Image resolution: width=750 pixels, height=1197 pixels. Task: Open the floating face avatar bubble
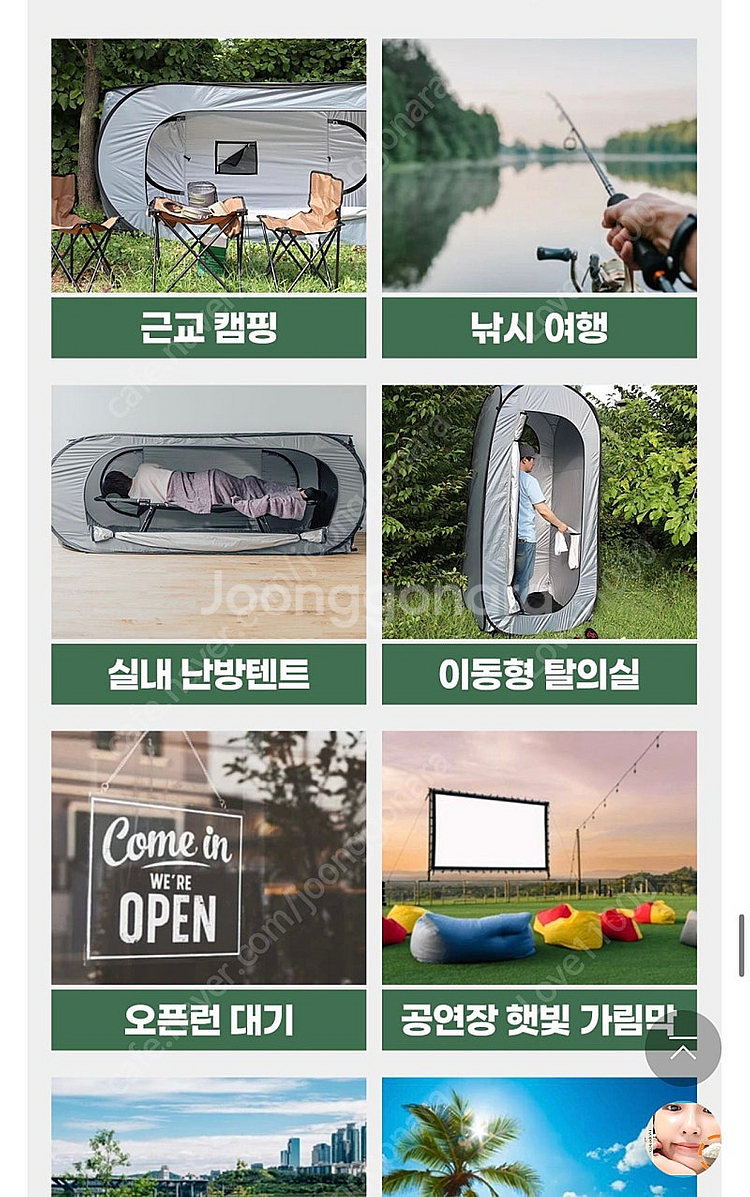pos(683,1140)
